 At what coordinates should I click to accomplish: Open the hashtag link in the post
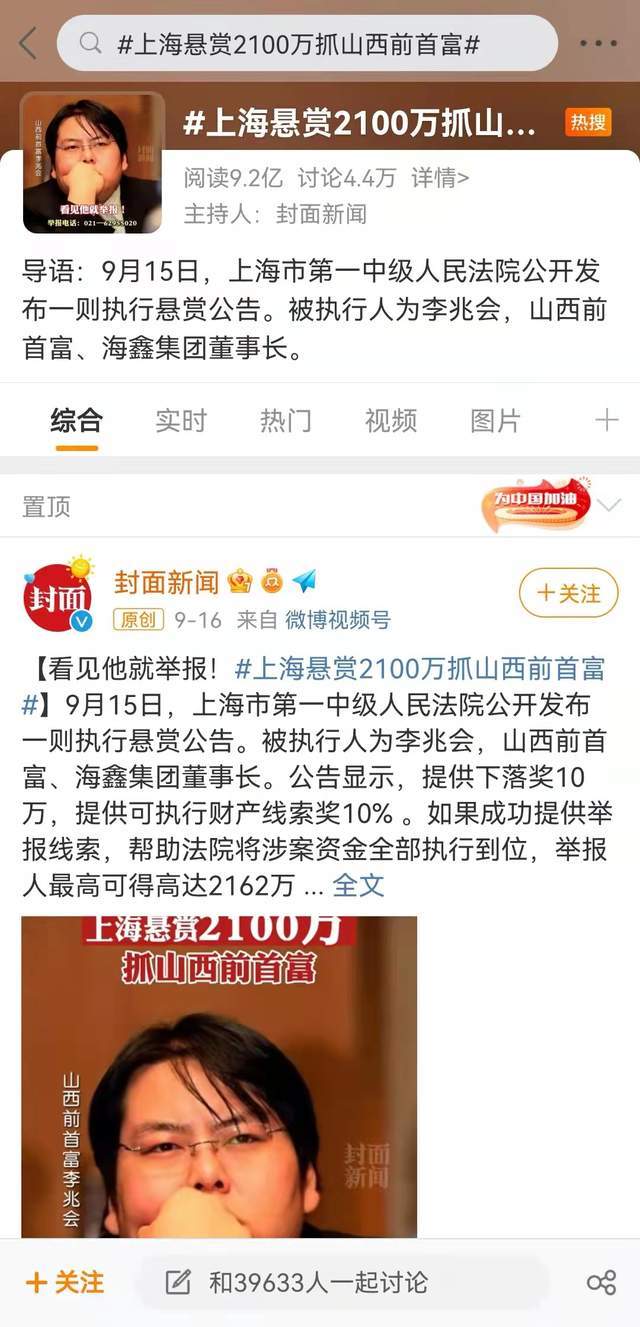(313, 685)
